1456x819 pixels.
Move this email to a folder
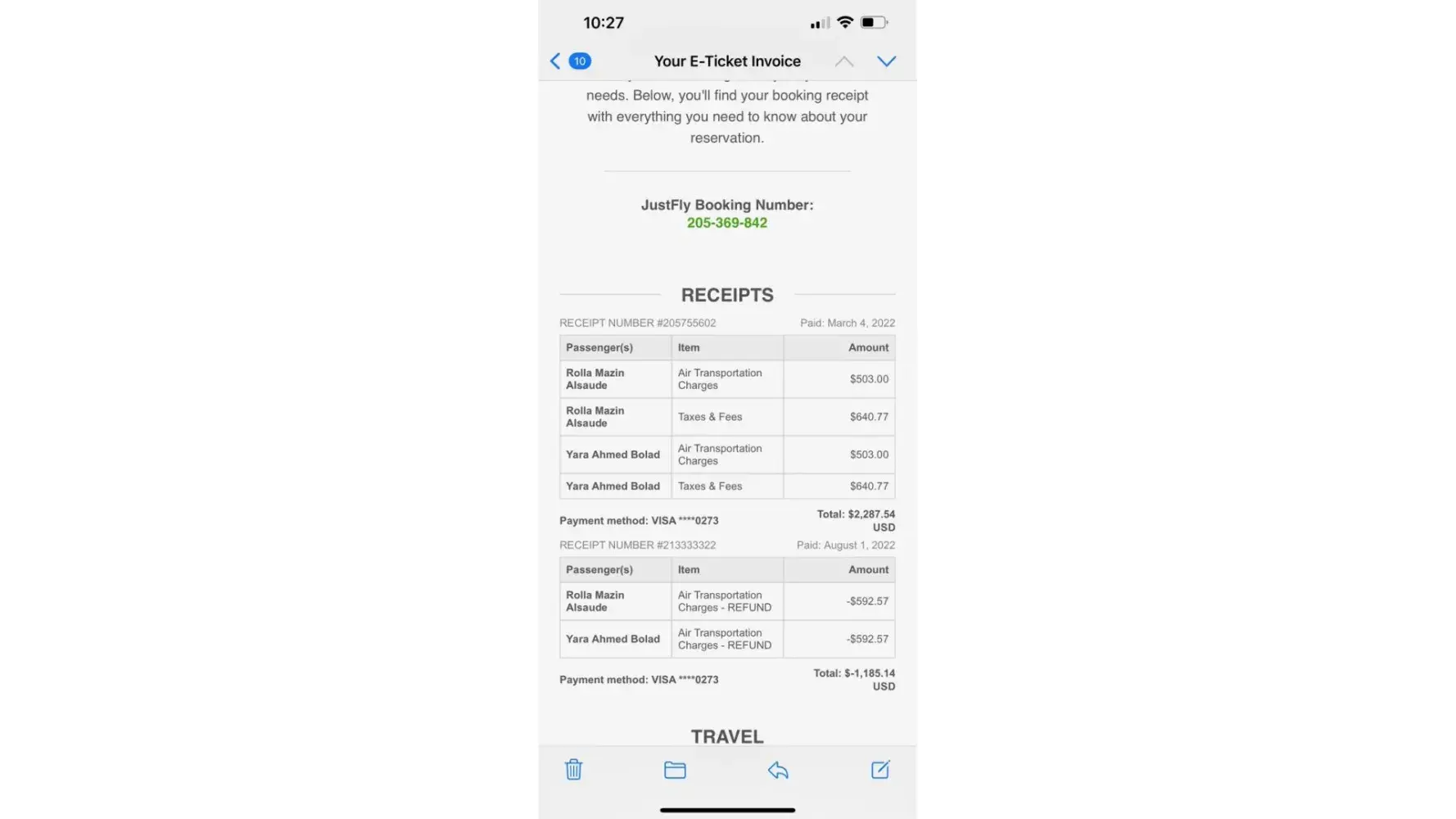(x=675, y=769)
